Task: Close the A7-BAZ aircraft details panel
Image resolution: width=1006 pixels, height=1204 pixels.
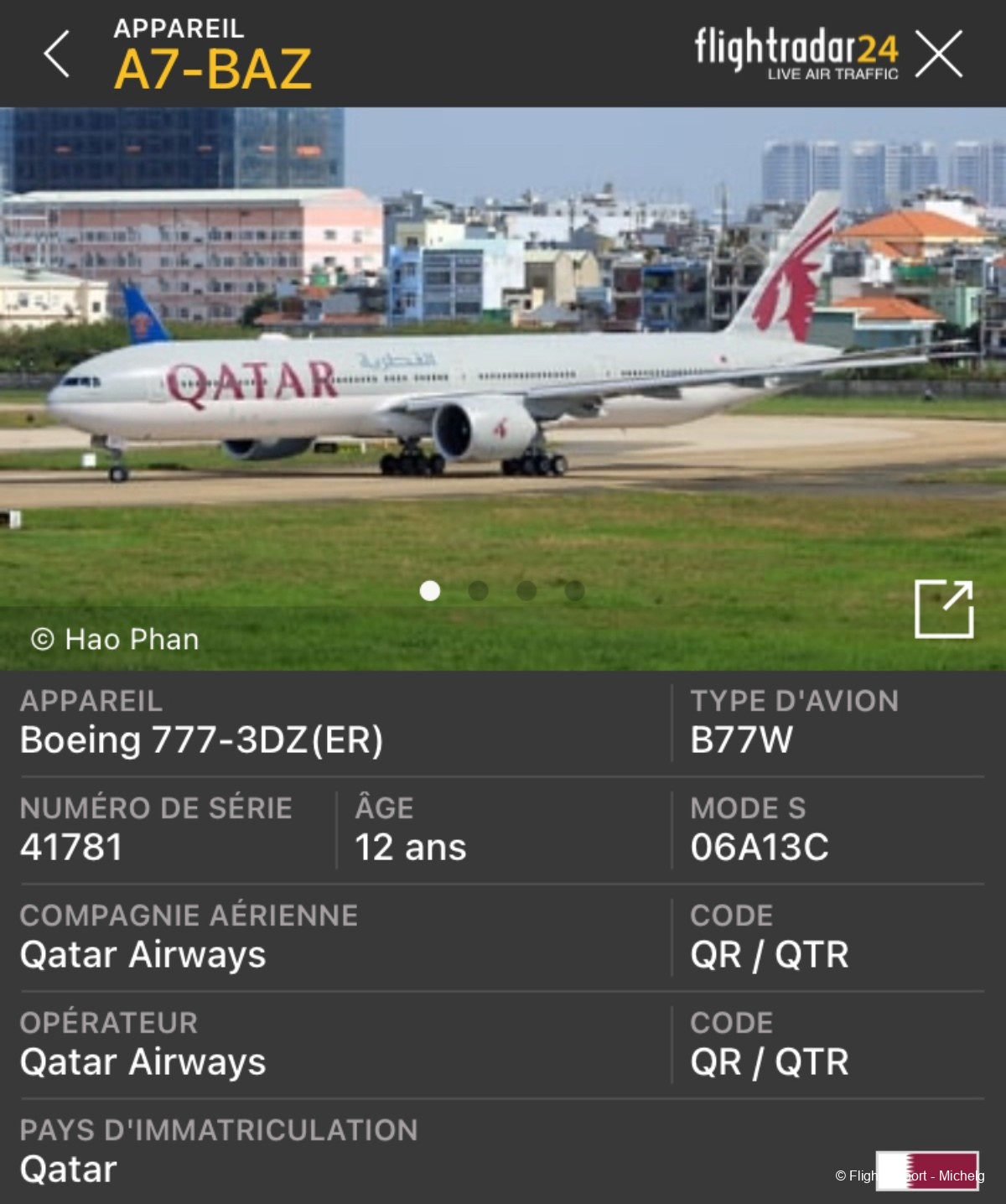Action: coord(938,54)
